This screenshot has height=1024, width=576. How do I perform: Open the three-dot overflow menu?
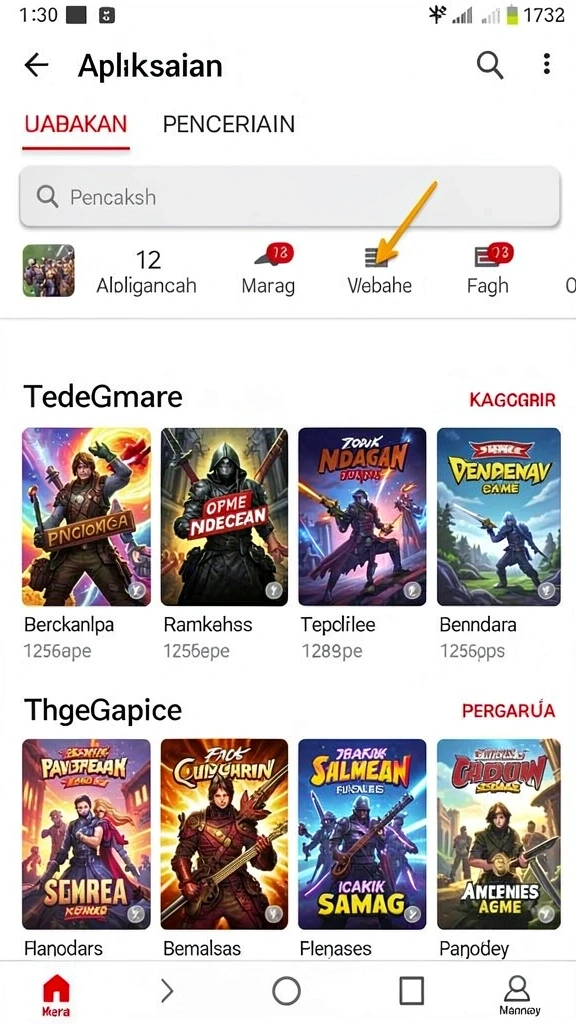tap(547, 64)
